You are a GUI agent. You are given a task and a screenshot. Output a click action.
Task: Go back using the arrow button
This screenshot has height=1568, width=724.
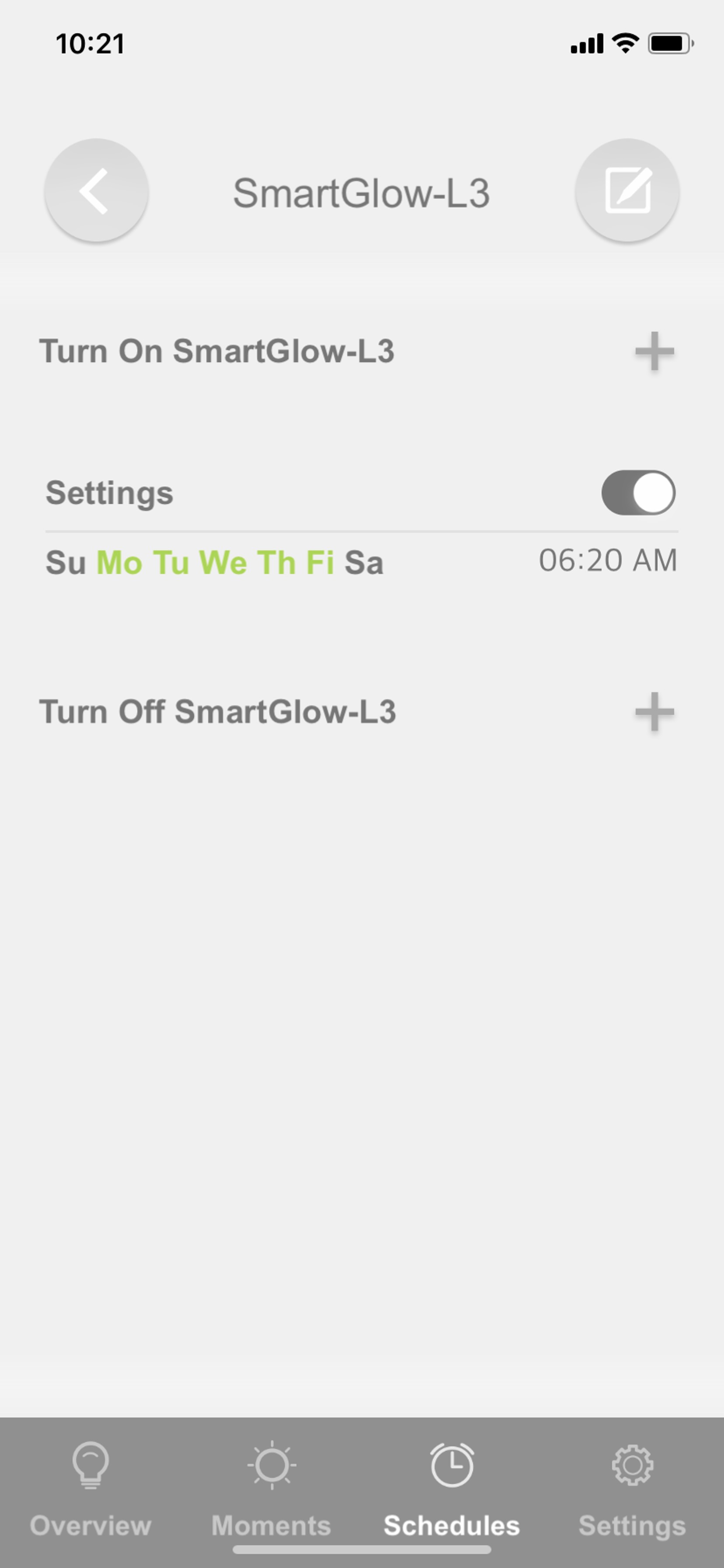pyautogui.click(x=96, y=191)
